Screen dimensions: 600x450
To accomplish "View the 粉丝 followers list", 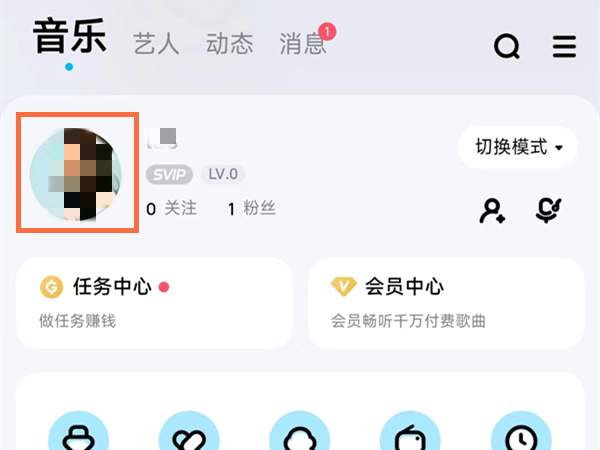I will (x=251, y=208).
